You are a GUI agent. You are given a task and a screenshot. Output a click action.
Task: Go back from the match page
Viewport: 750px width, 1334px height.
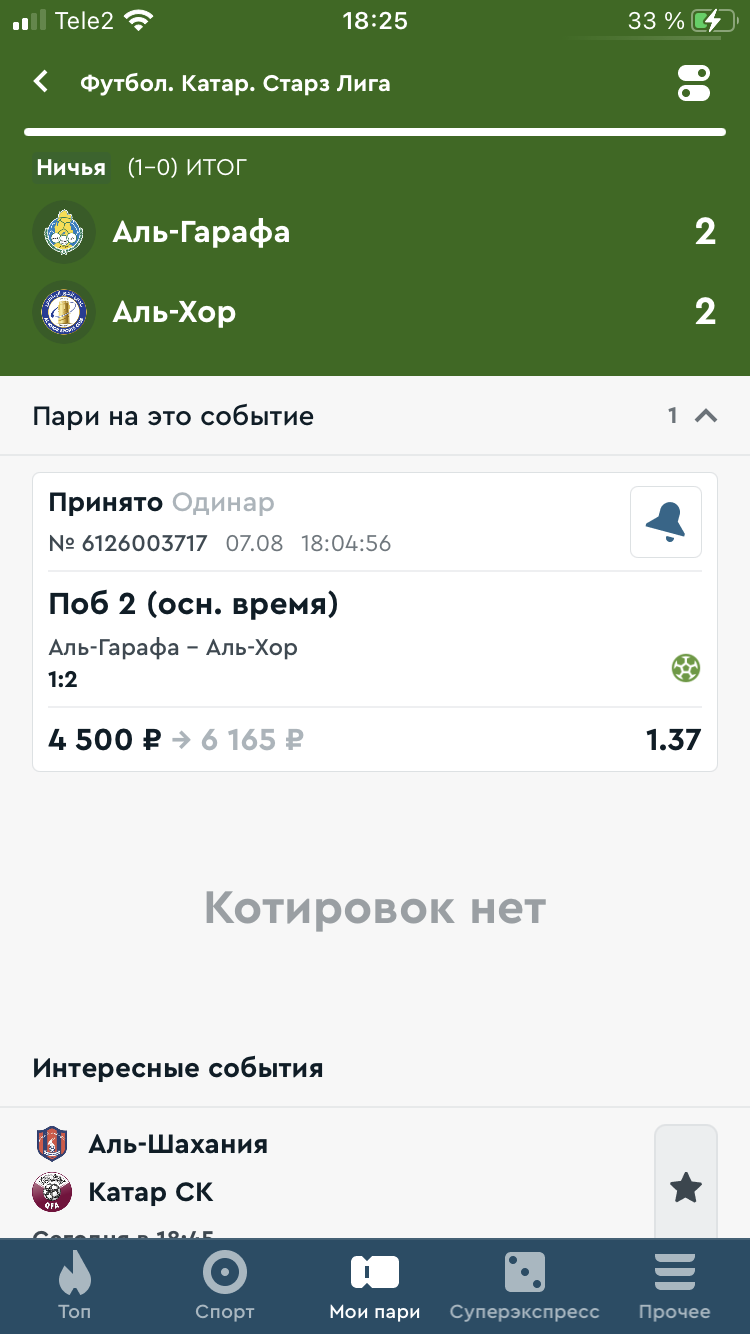41,82
